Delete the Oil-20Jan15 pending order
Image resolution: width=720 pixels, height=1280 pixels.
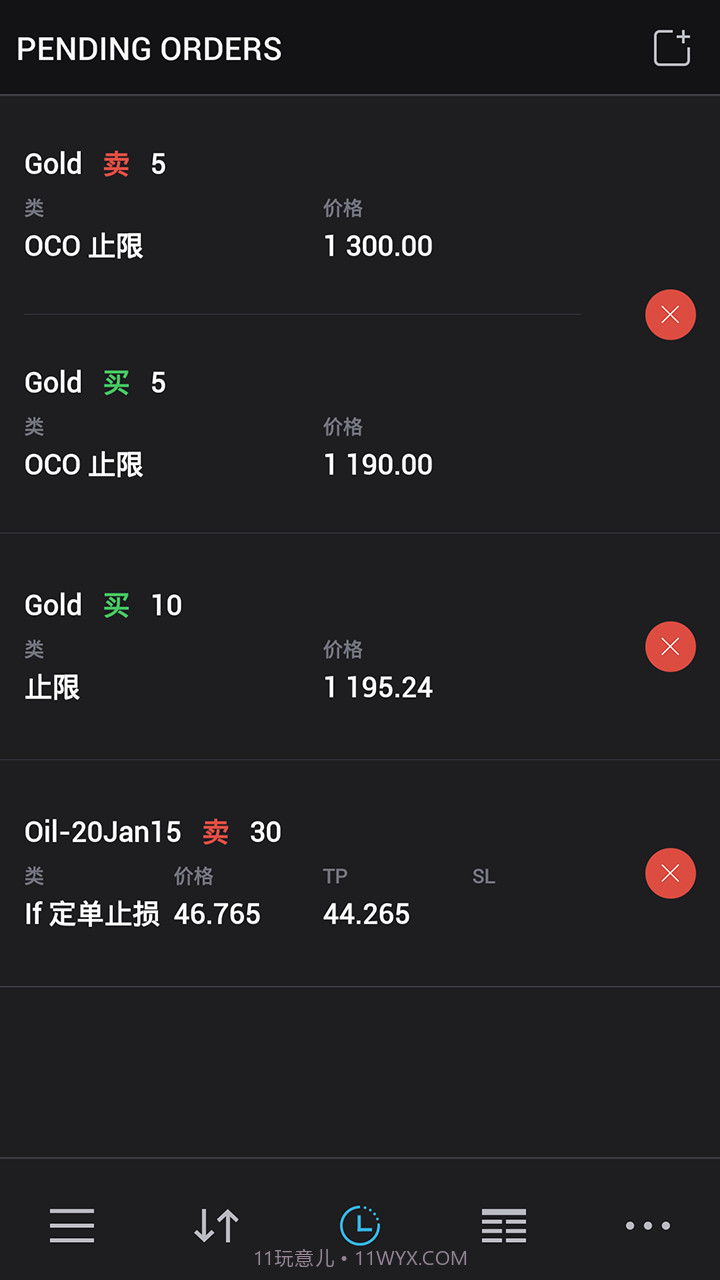(670, 873)
